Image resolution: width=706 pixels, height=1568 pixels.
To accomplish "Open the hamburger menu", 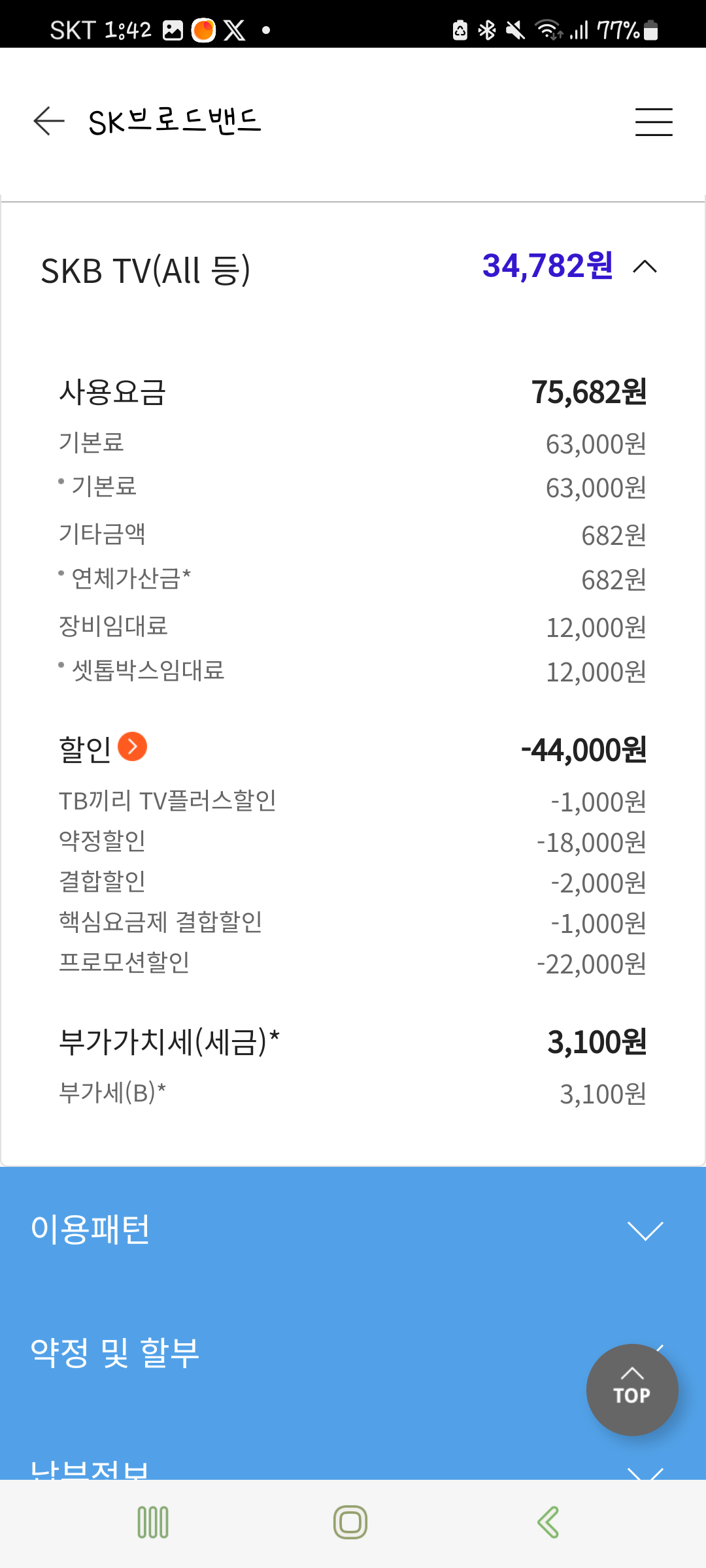I will click(654, 122).
